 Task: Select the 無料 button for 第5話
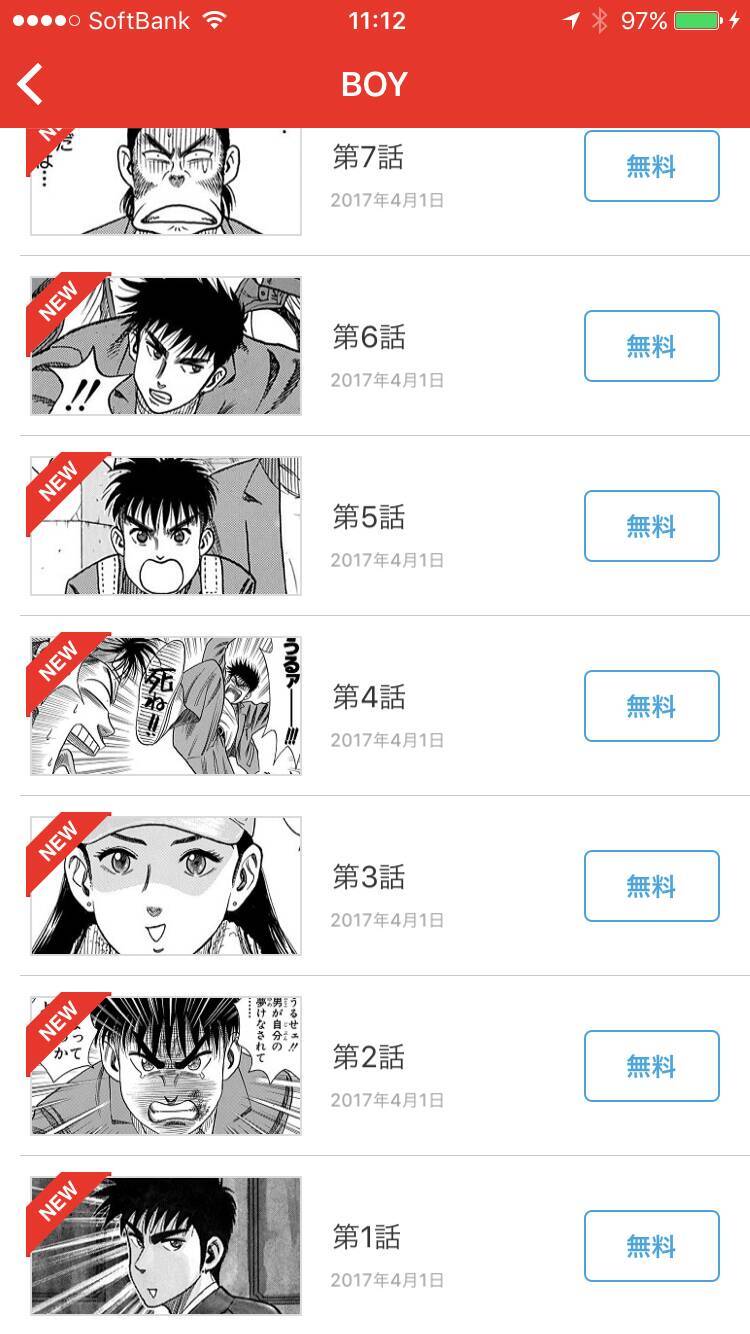click(x=651, y=526)
